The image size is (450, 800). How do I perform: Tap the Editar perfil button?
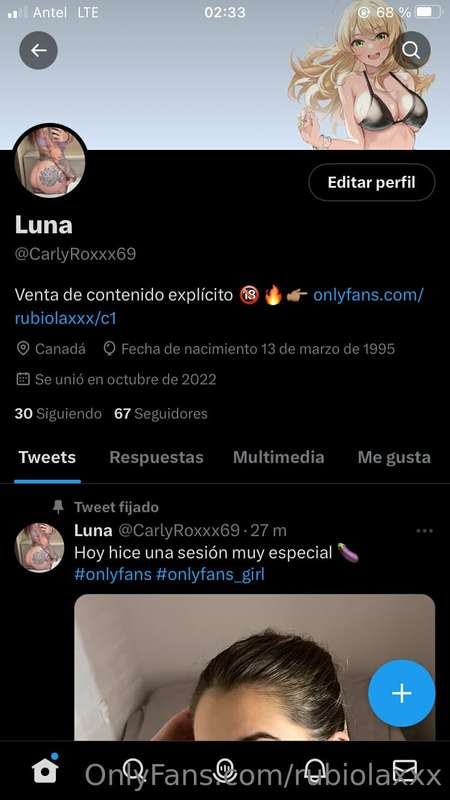(371, 182)
